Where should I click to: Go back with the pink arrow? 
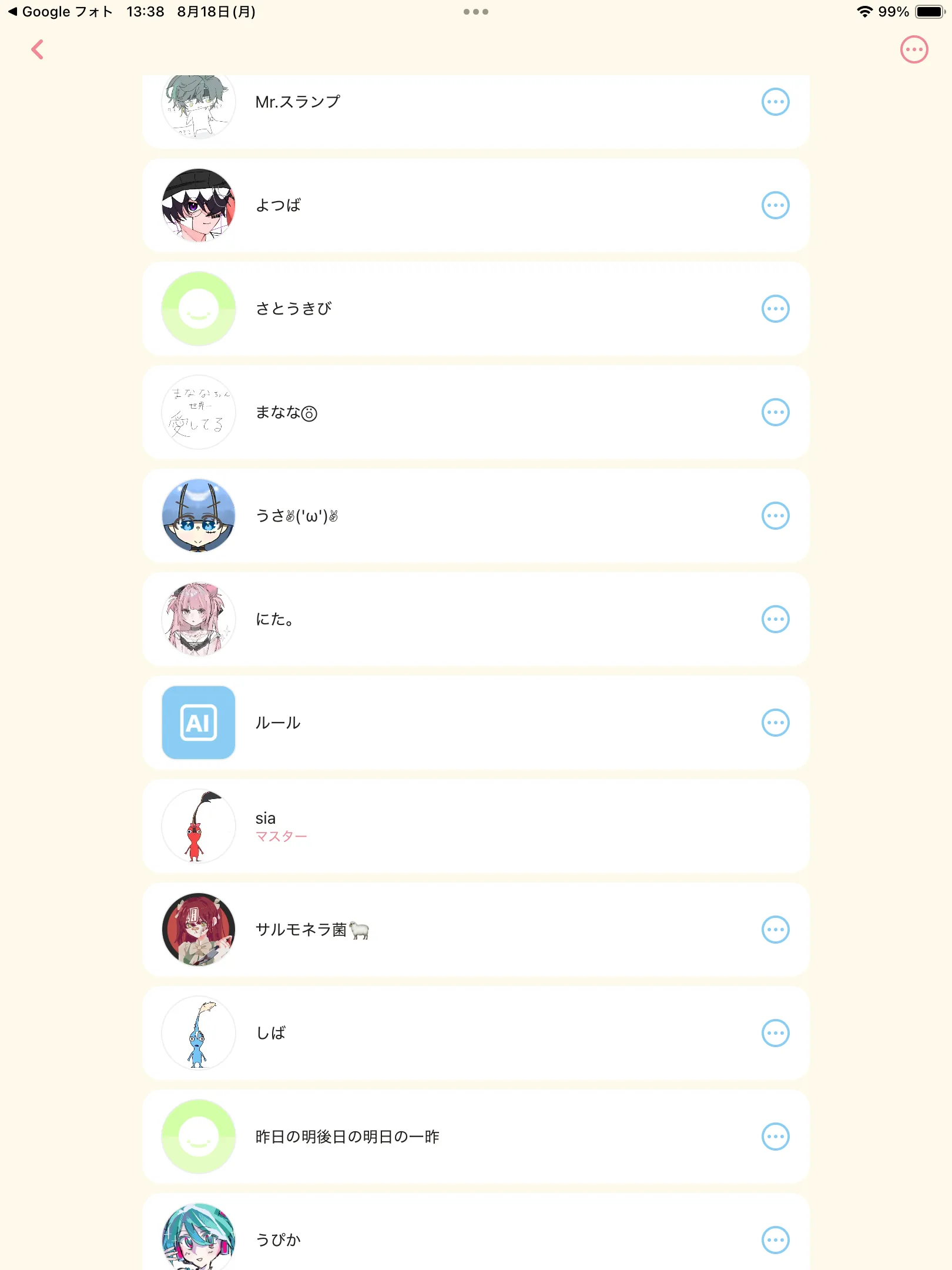point(38,50)
